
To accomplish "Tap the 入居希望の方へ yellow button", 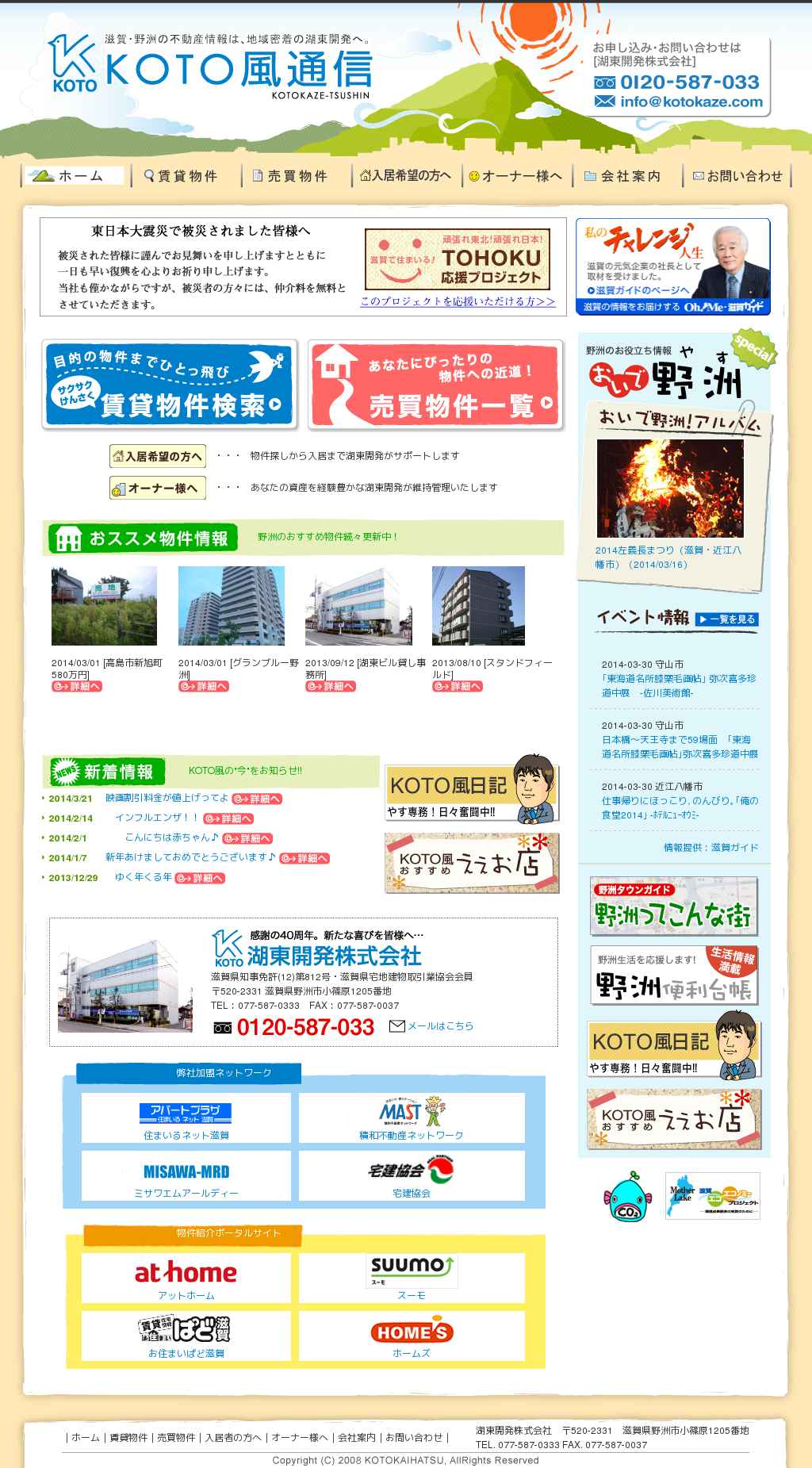I will click(x=158, y=456).
